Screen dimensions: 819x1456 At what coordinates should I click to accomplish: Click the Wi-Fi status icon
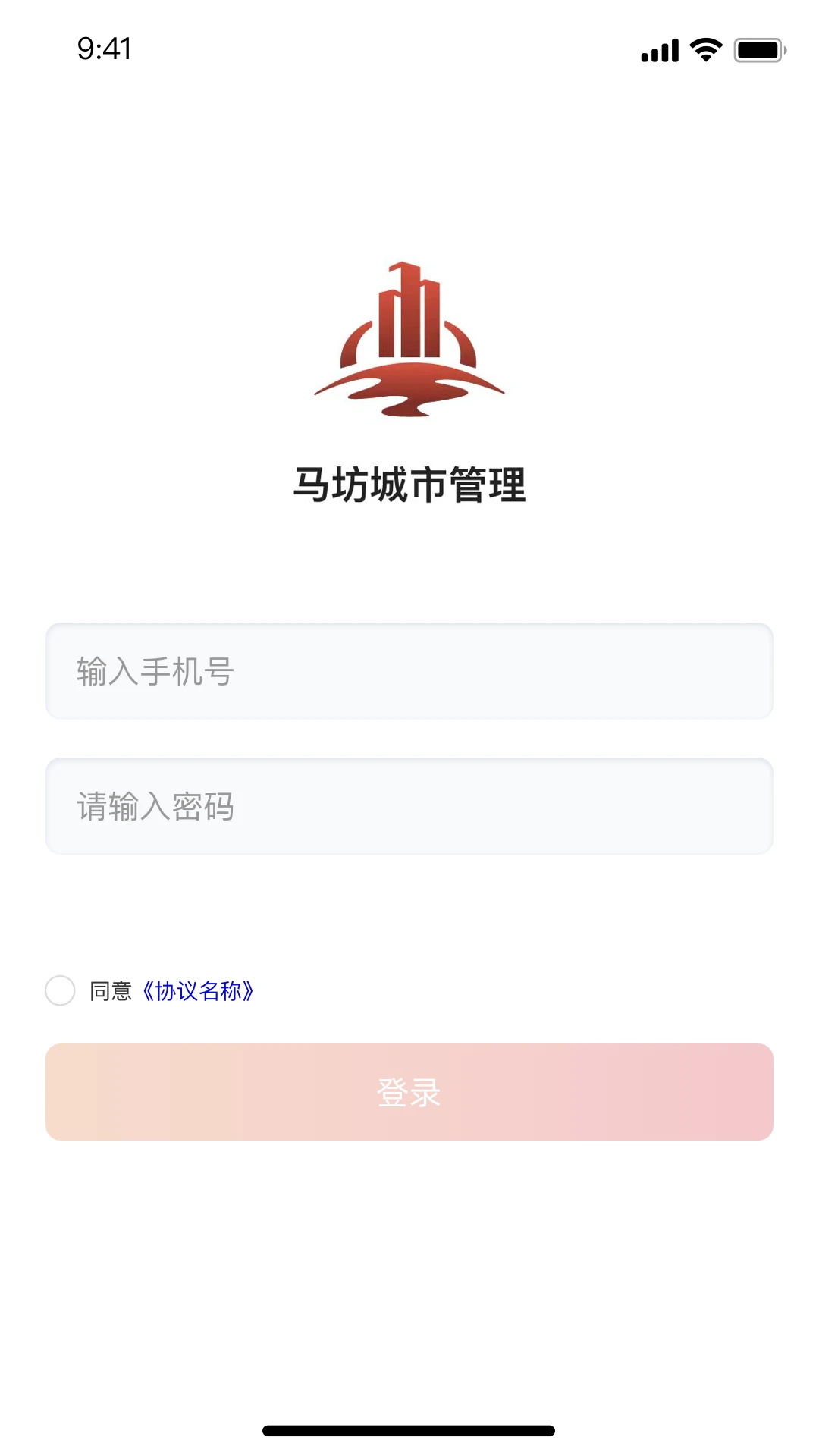click(704, 48)
